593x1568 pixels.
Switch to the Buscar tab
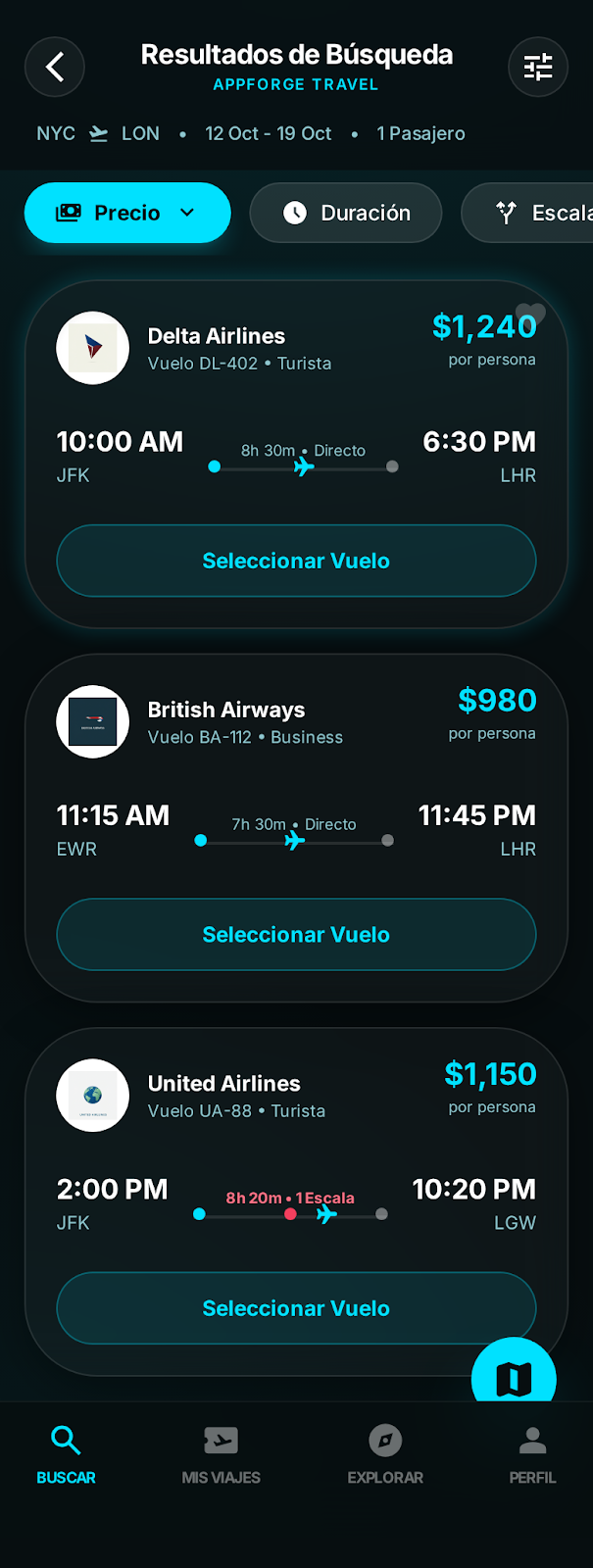click(66, 1455)
